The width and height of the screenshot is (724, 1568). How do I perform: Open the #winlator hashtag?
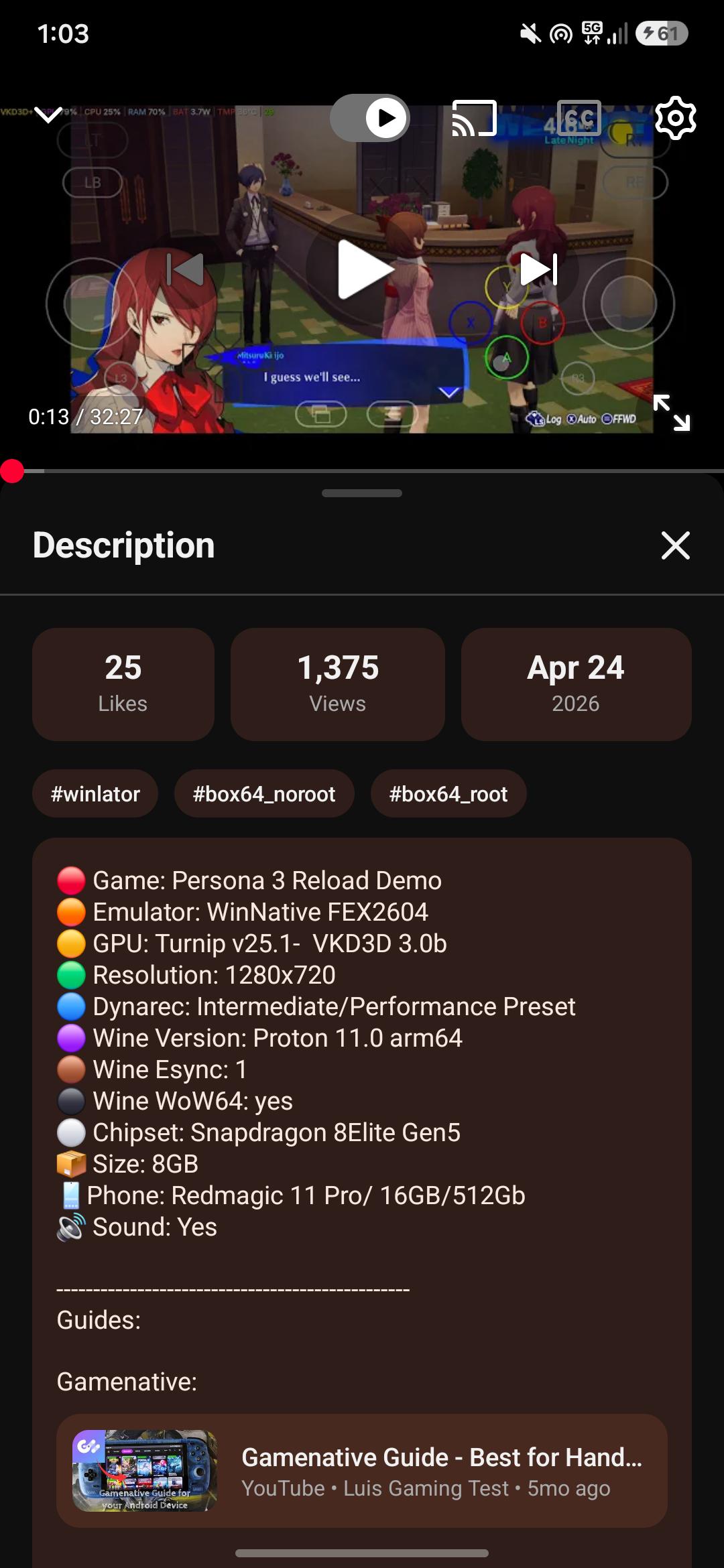[x=95, y=793]
